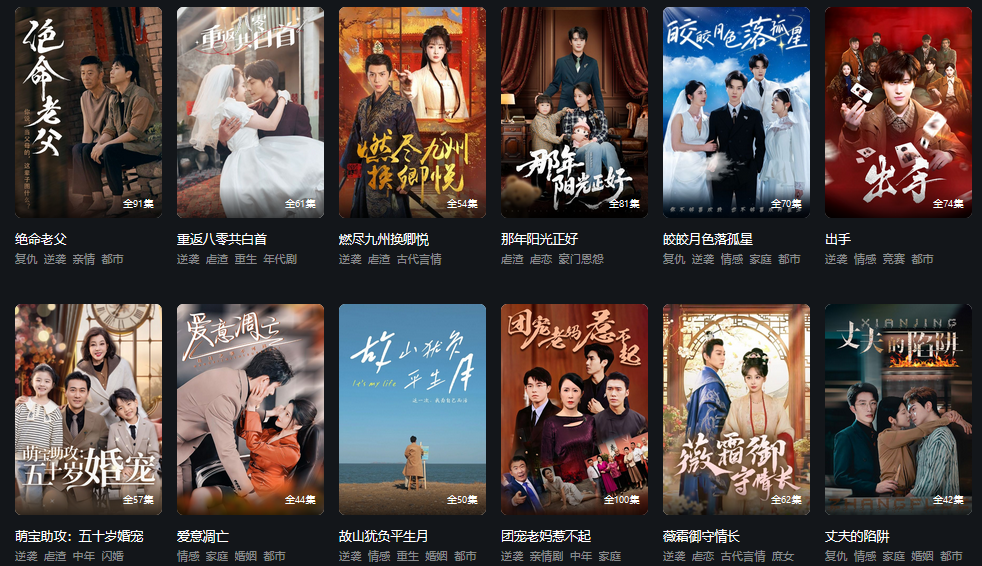Open 故山犹负平生月 drama
This screenshot has width=982, height=566.
click(x=412, y=408)
